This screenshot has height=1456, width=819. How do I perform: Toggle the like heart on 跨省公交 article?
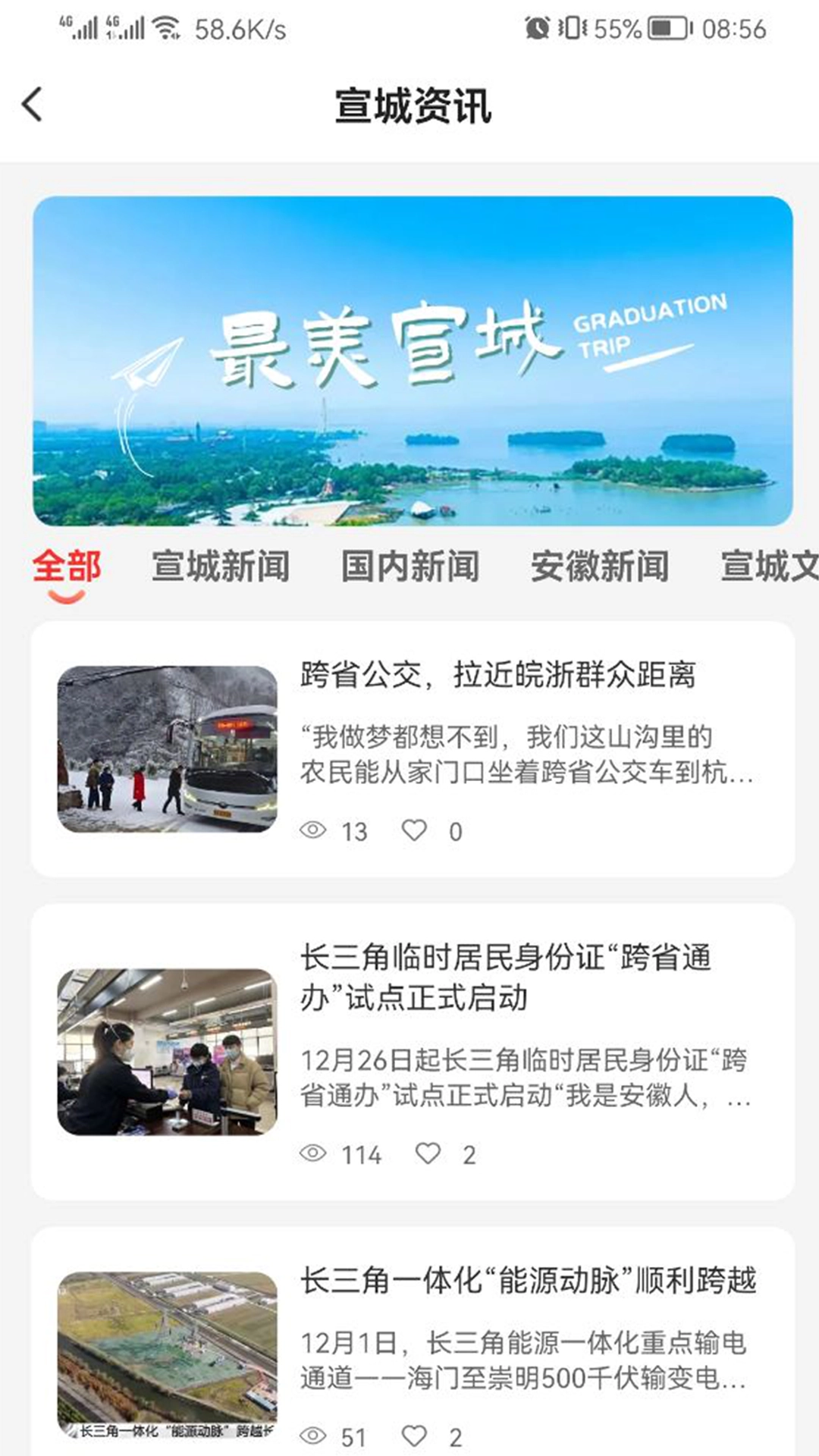pyautogui.click(x=416, y=830)
